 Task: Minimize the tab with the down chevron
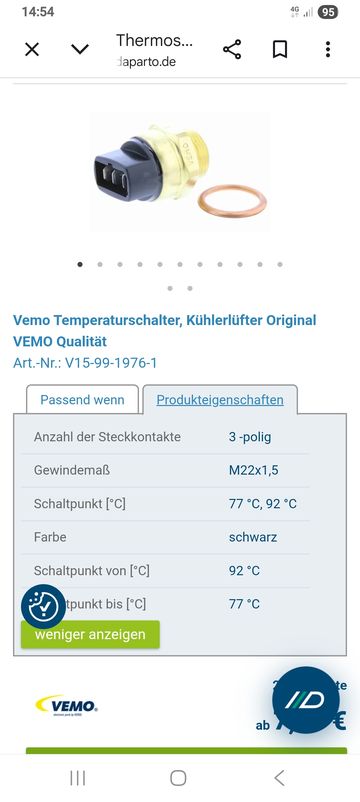(80, 50)
